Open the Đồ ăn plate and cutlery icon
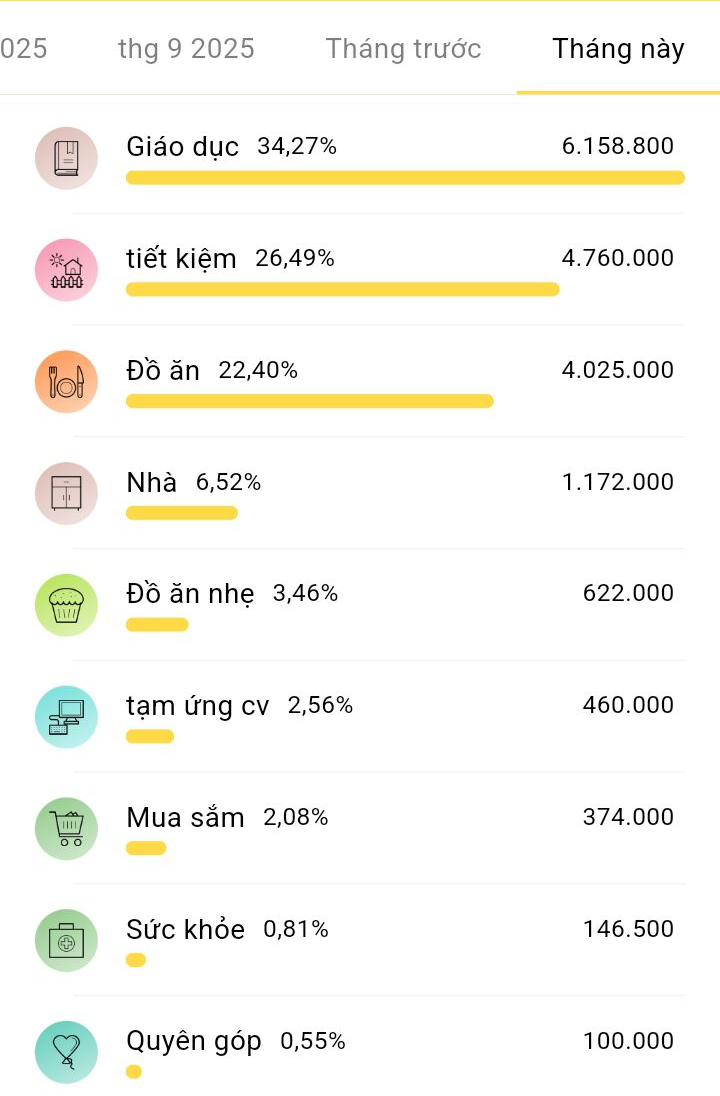The image size is (720, 1096). 66,381
